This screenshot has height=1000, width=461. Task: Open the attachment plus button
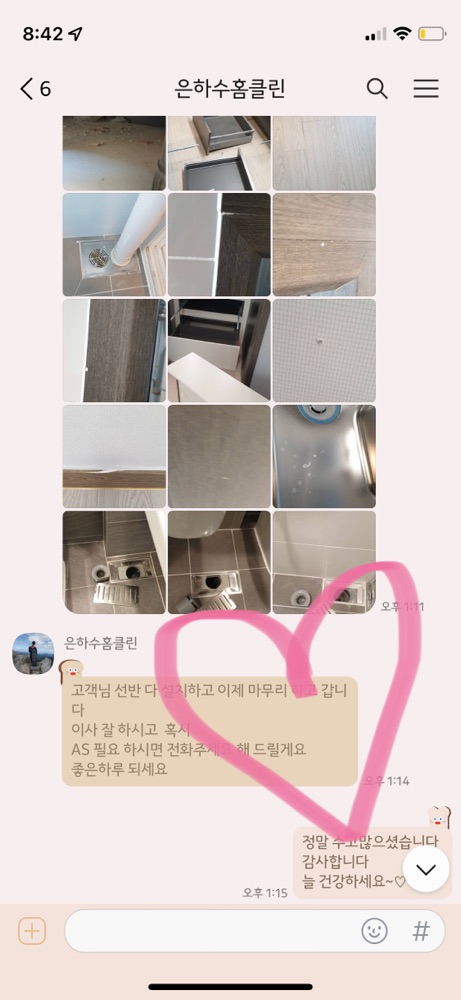click(x=32, y=932)
